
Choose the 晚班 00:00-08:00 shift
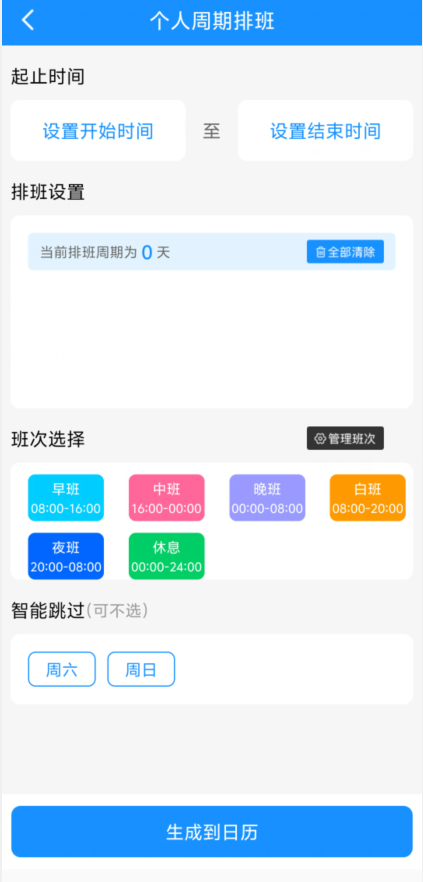tap(267, 498)
